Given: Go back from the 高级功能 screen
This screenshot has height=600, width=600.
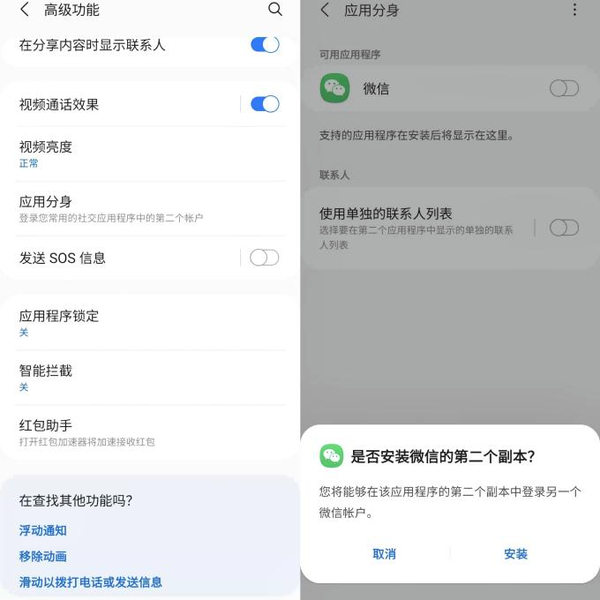Looking at the screenshot, I should (x=25, y=10).
